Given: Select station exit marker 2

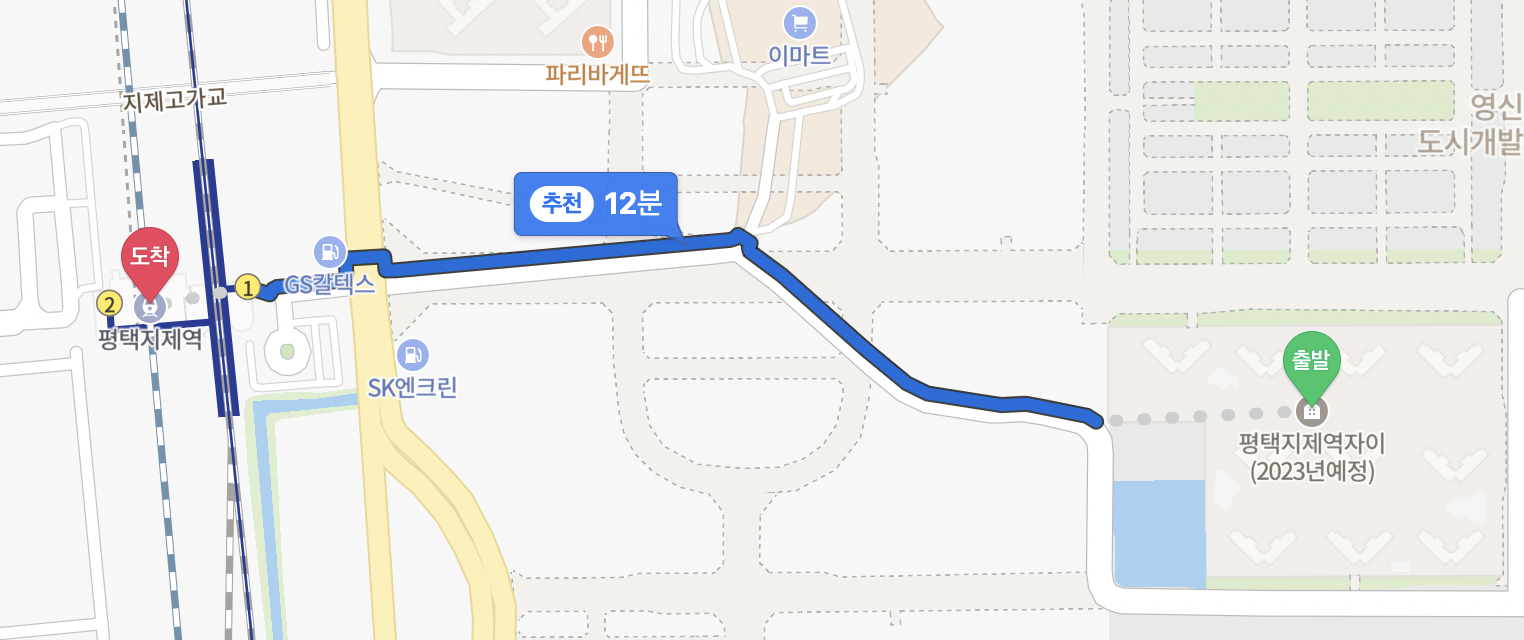Looking at the screenshot, I should point(109,303).
